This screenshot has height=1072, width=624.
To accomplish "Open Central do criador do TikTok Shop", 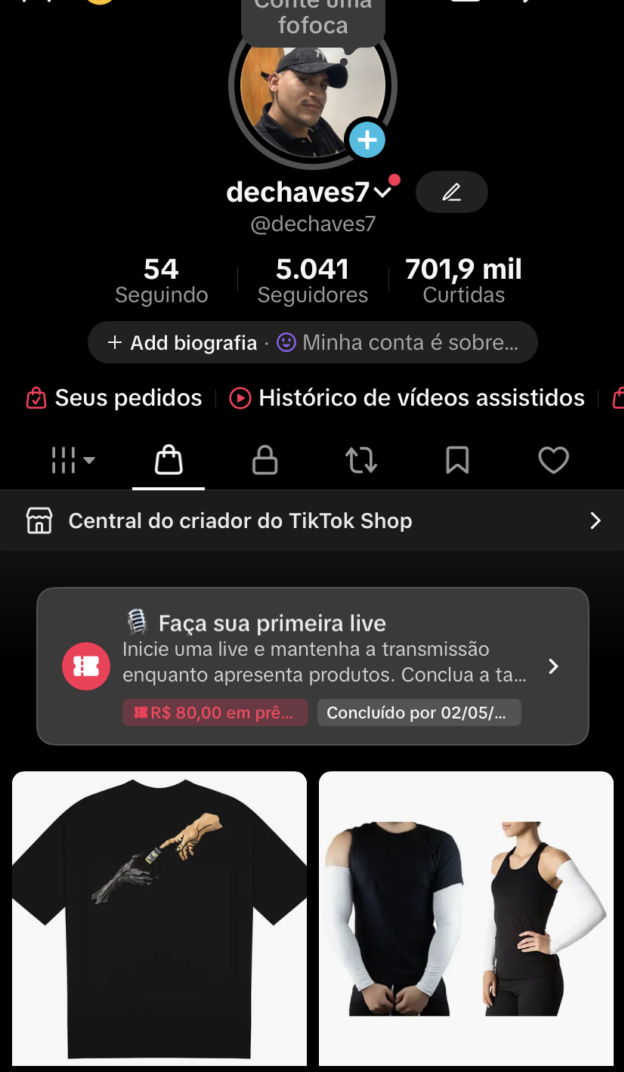I will (312, 521).
